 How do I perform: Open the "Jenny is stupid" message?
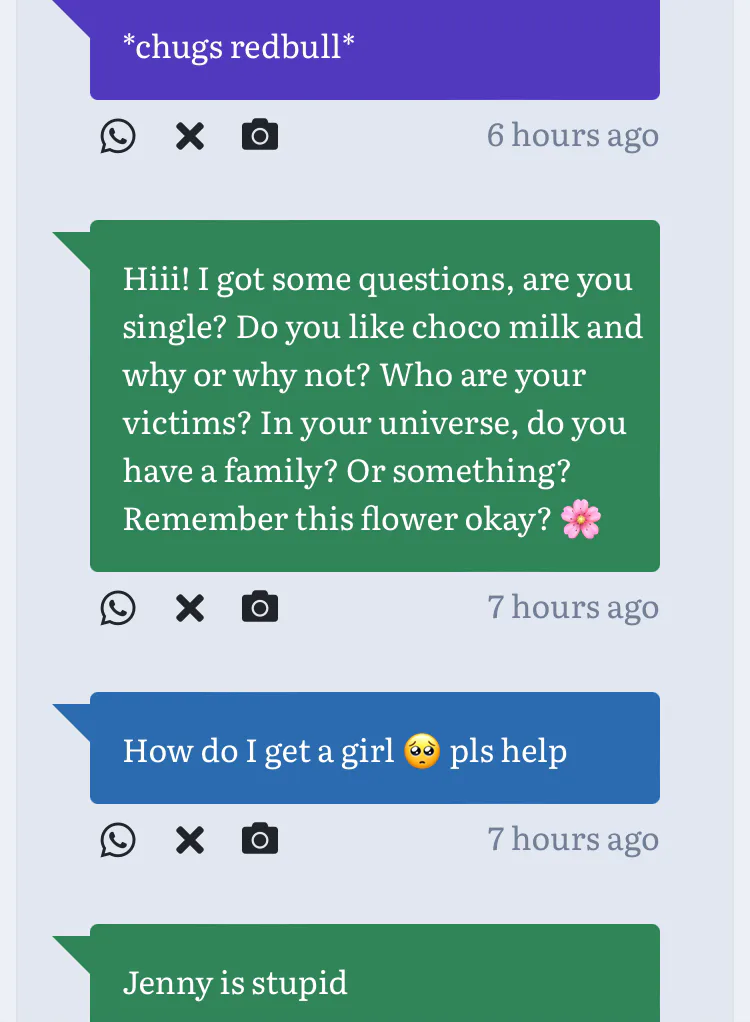pos(375,980)
